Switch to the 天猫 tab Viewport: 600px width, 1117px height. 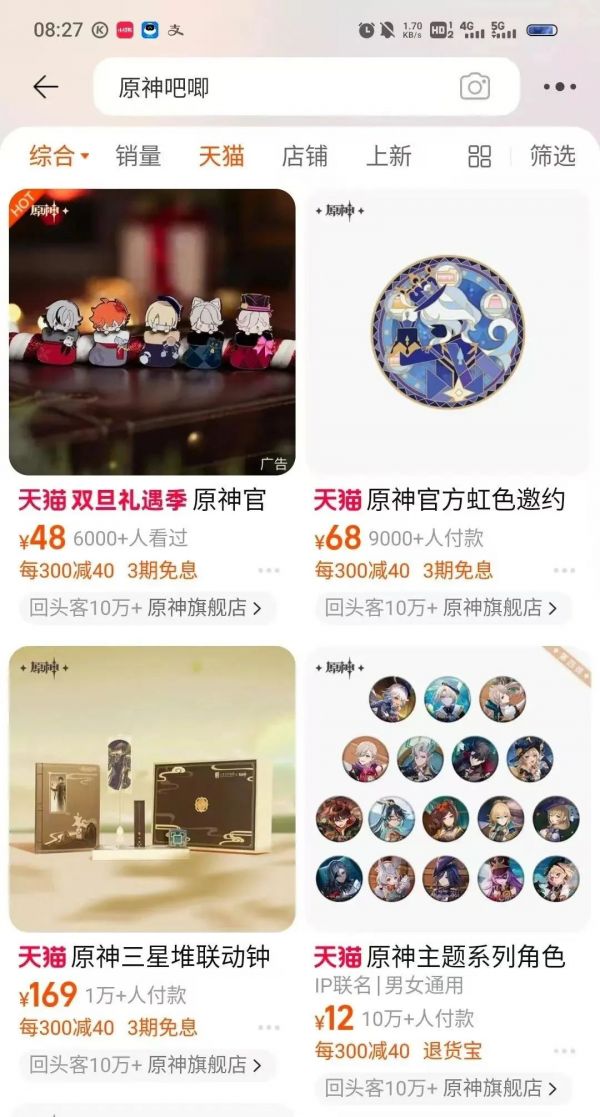(221, 156)
